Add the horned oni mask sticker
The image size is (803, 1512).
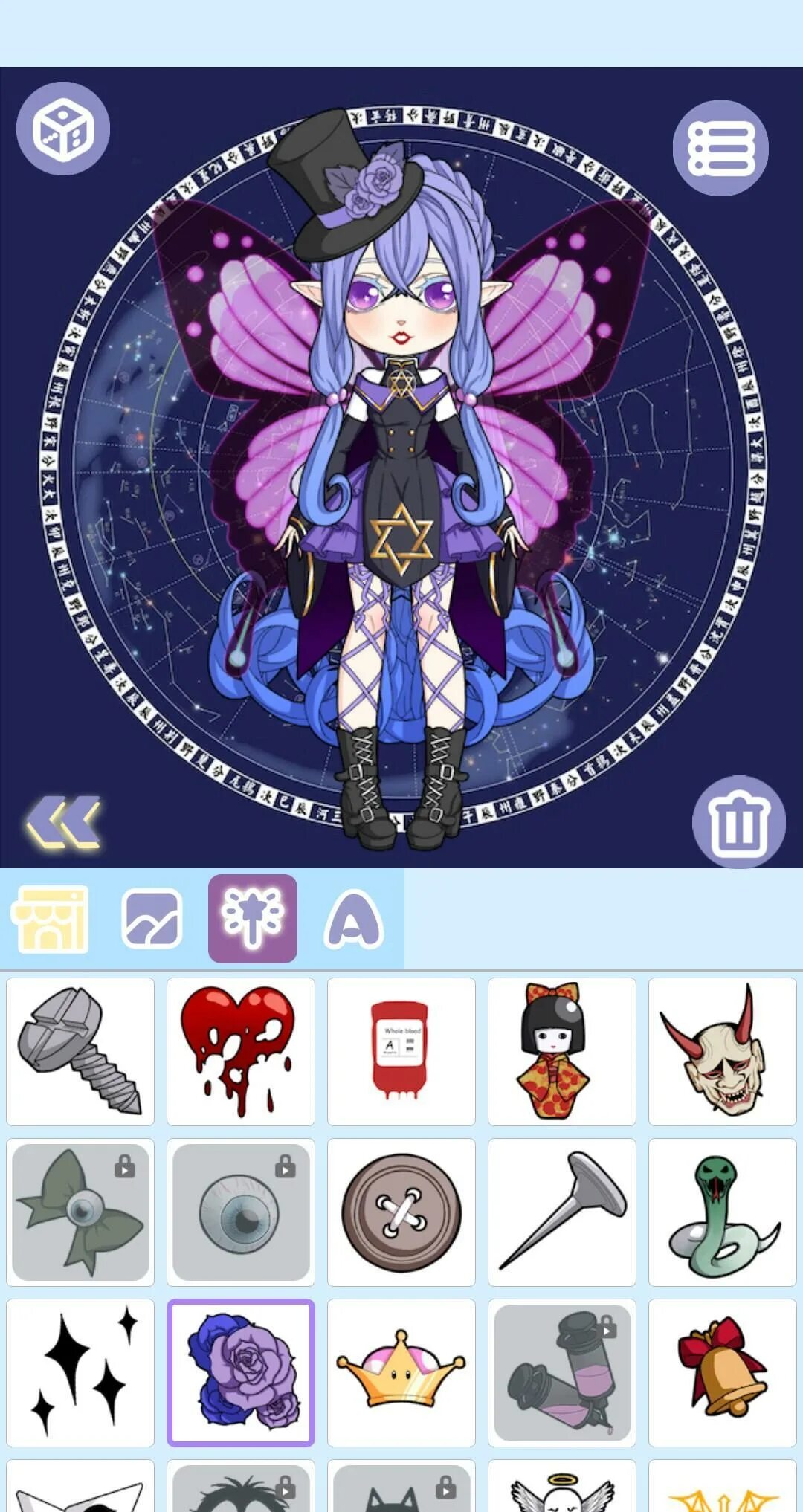pyautogui.click(x=723, y=1052)
